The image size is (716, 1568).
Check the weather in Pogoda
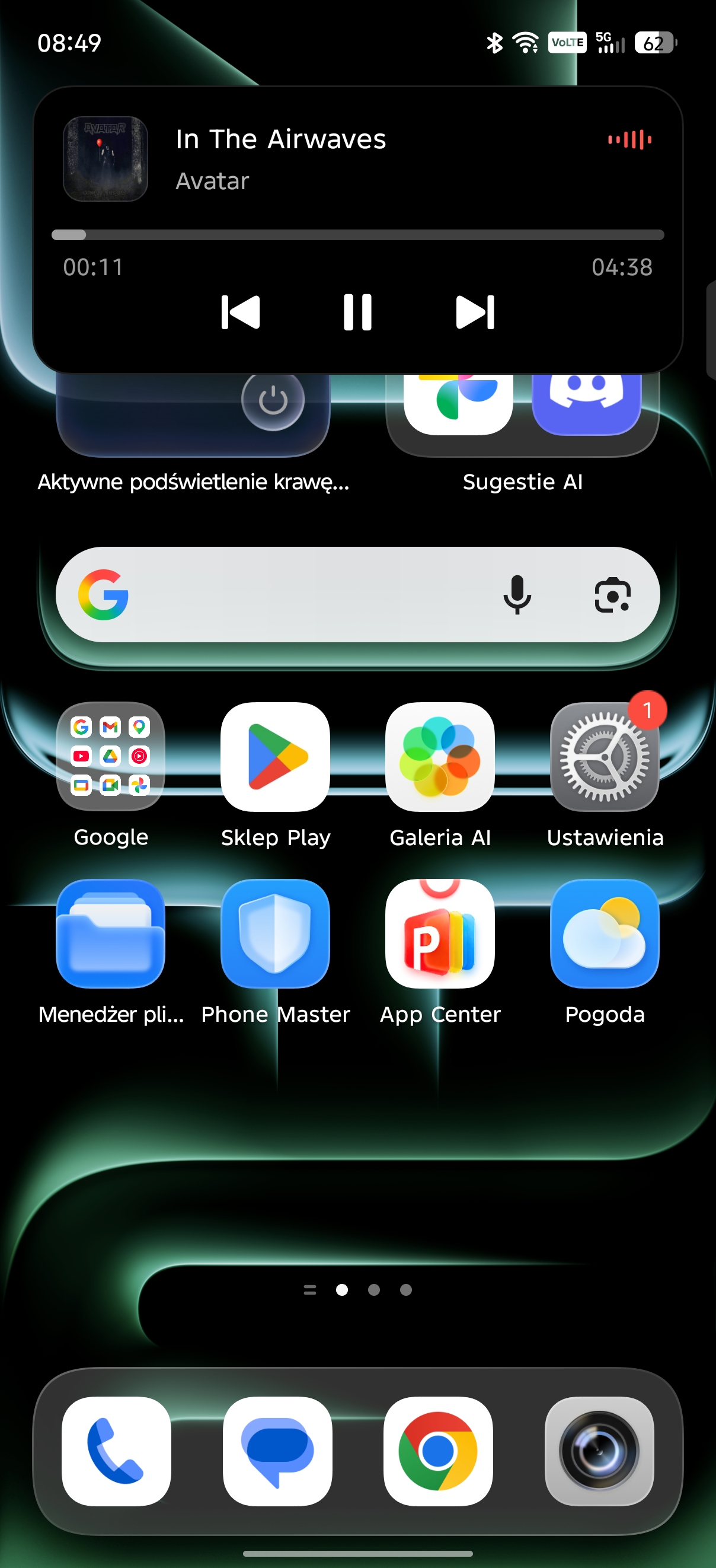605,933
